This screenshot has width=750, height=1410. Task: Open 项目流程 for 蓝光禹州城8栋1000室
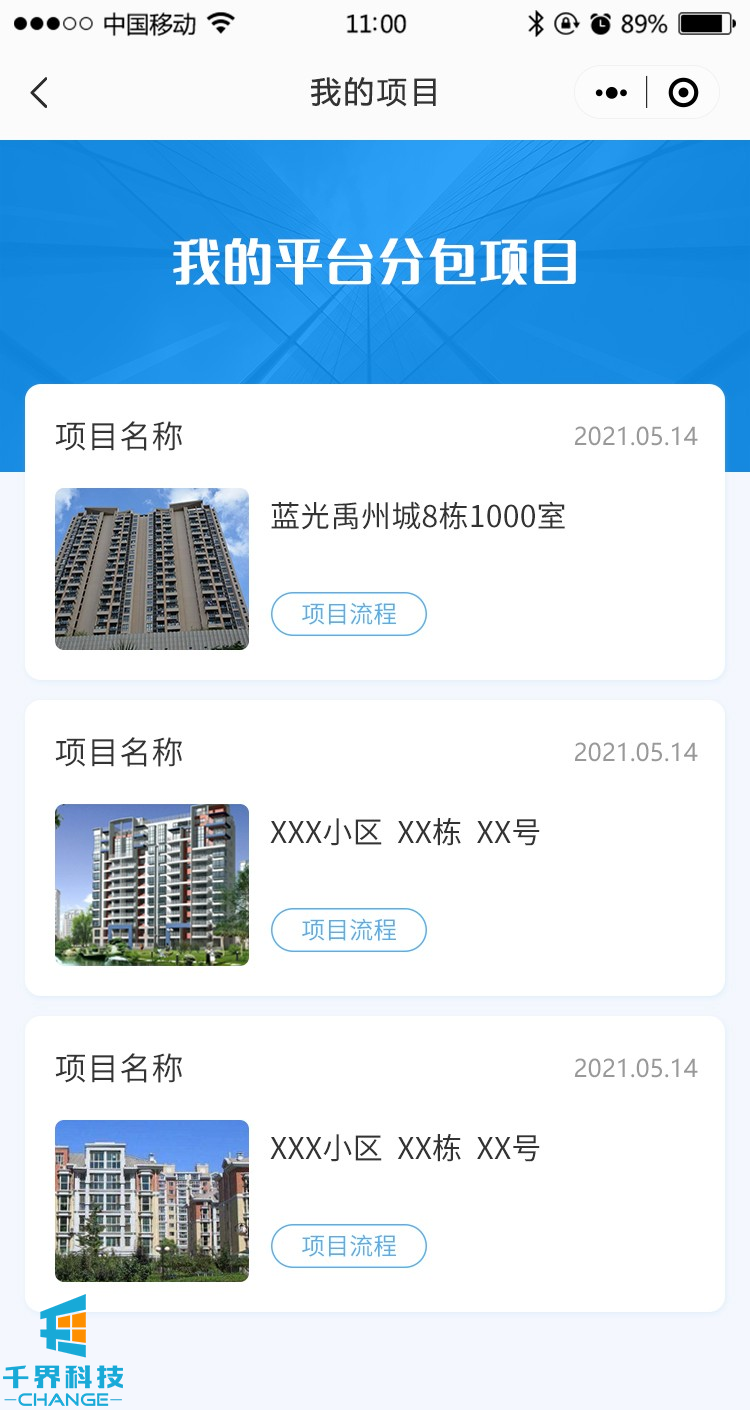click(x=348, y=614)
